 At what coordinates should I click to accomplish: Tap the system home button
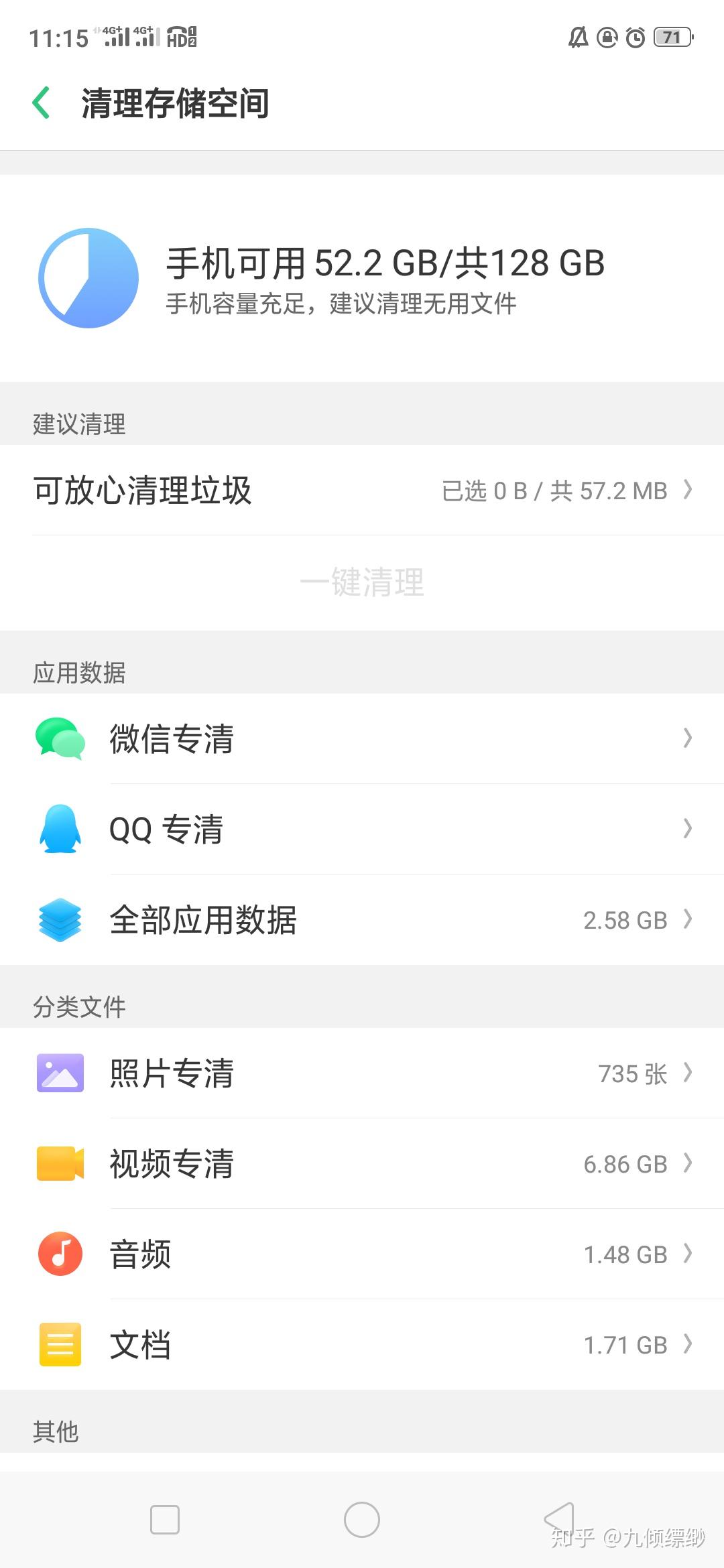pyautogui.click(x=362, y=1519)
